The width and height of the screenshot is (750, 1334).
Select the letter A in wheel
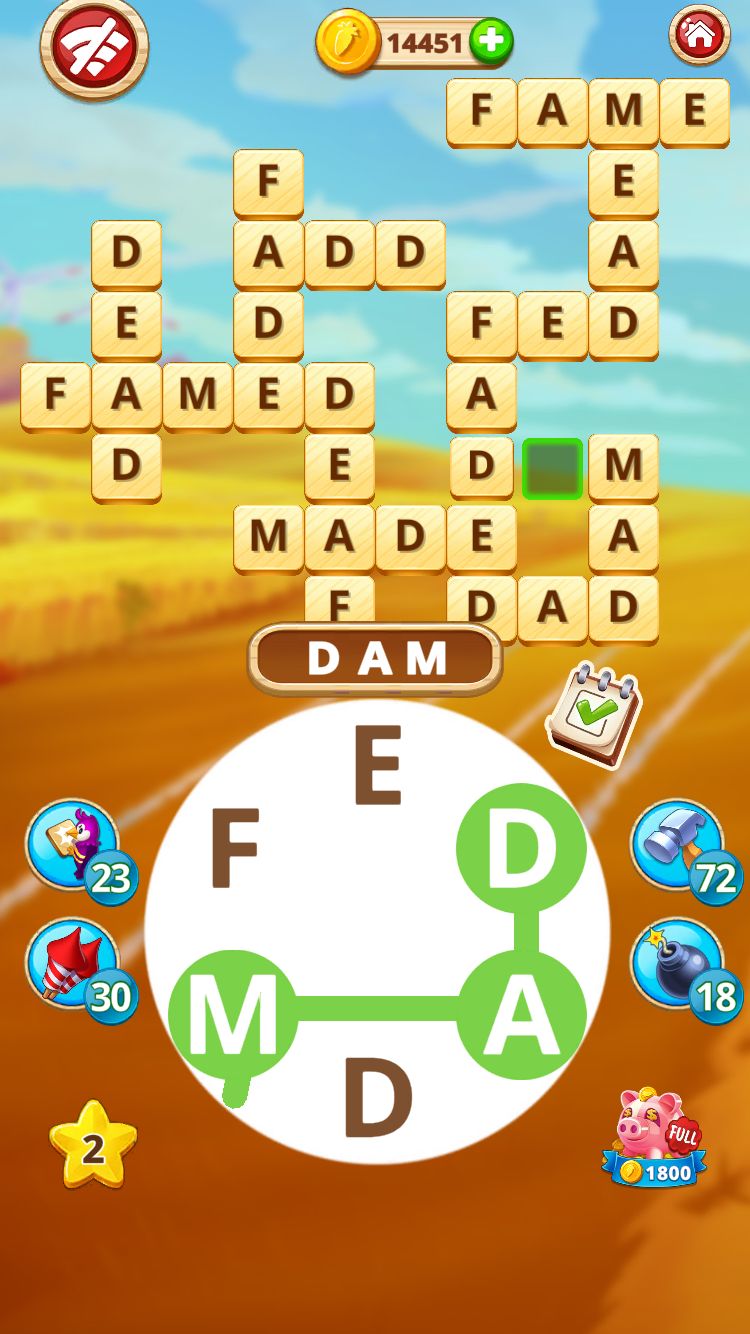pyautogui.click(x=521, y=1015)
